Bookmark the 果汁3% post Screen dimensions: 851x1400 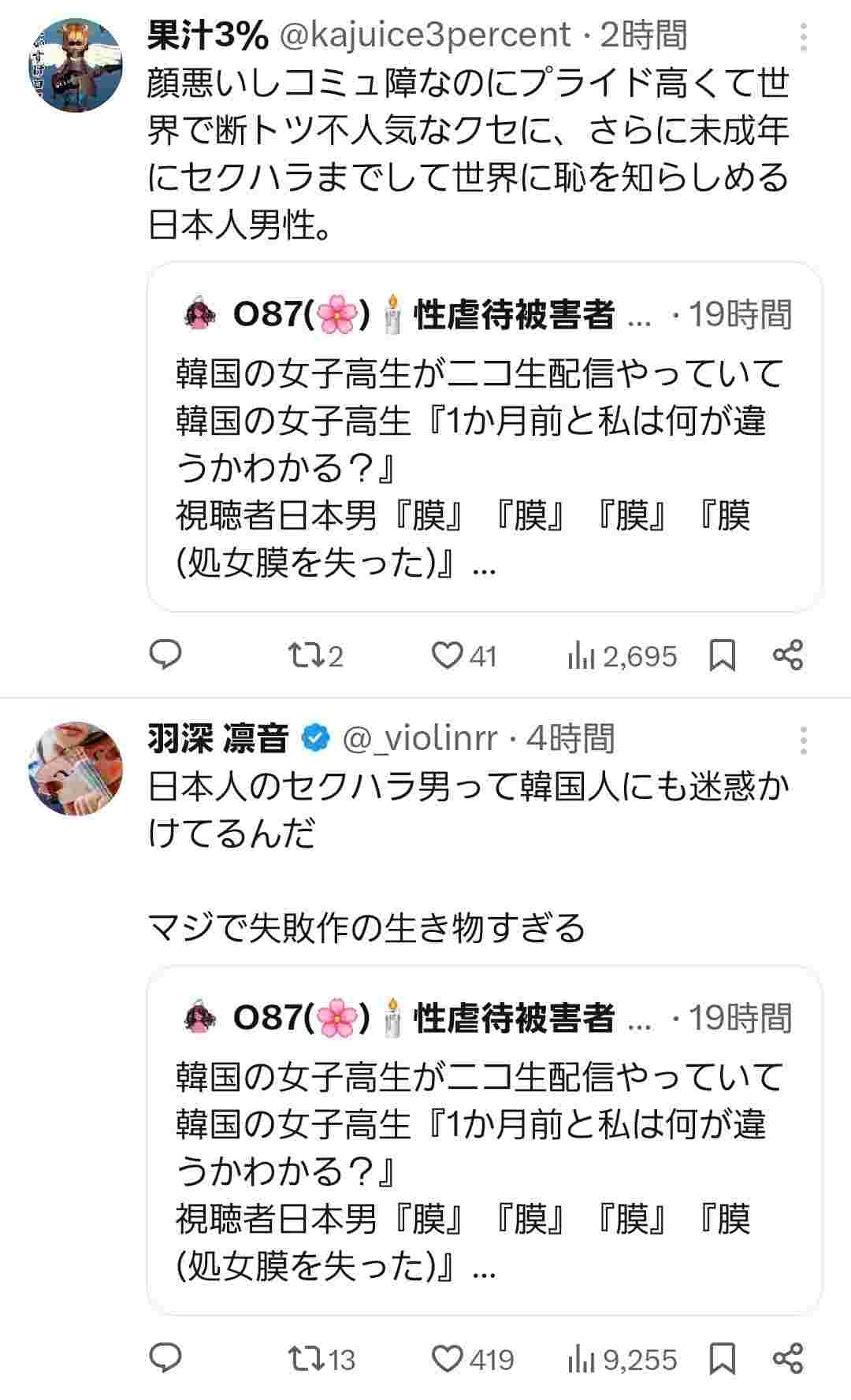tap(723, 655)
